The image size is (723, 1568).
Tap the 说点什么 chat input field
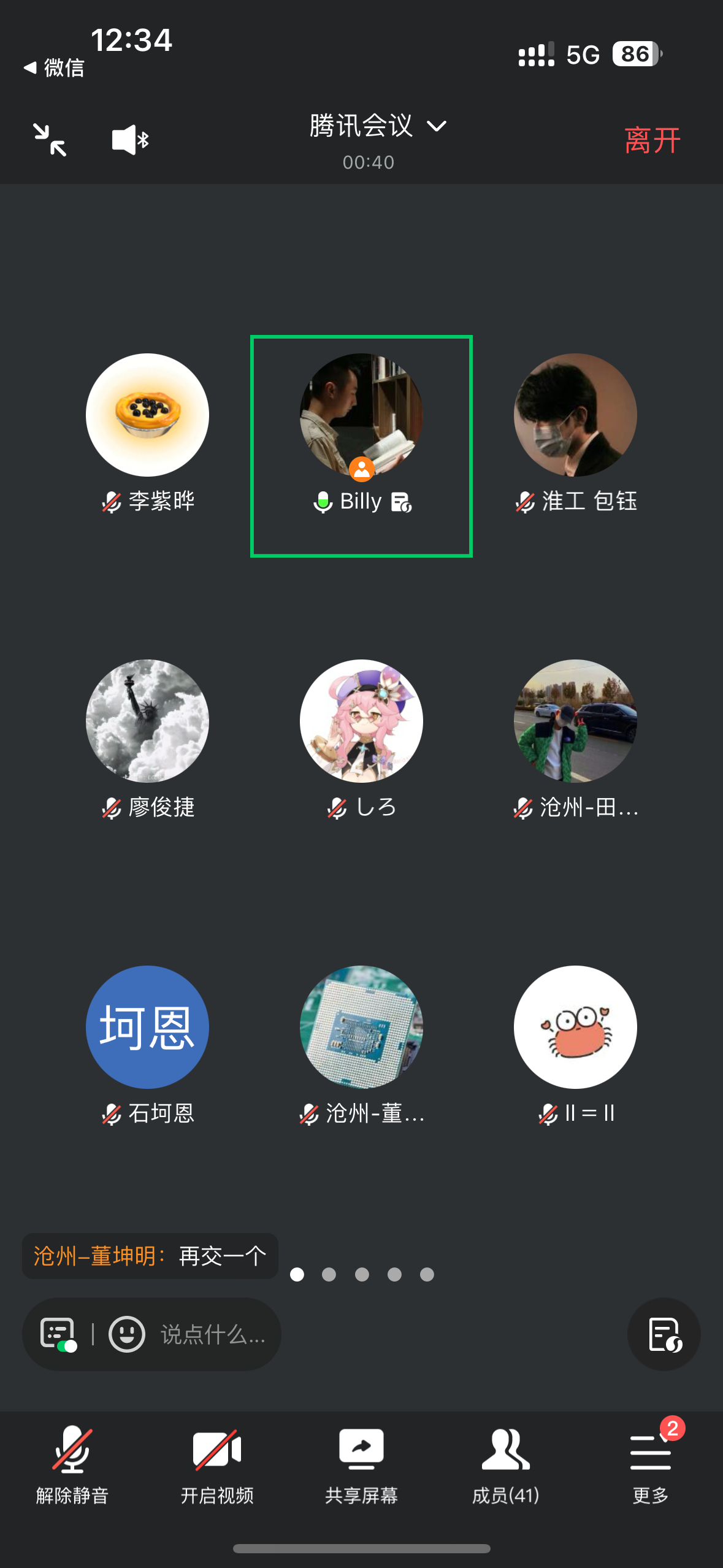click(x=212, y=1334)
